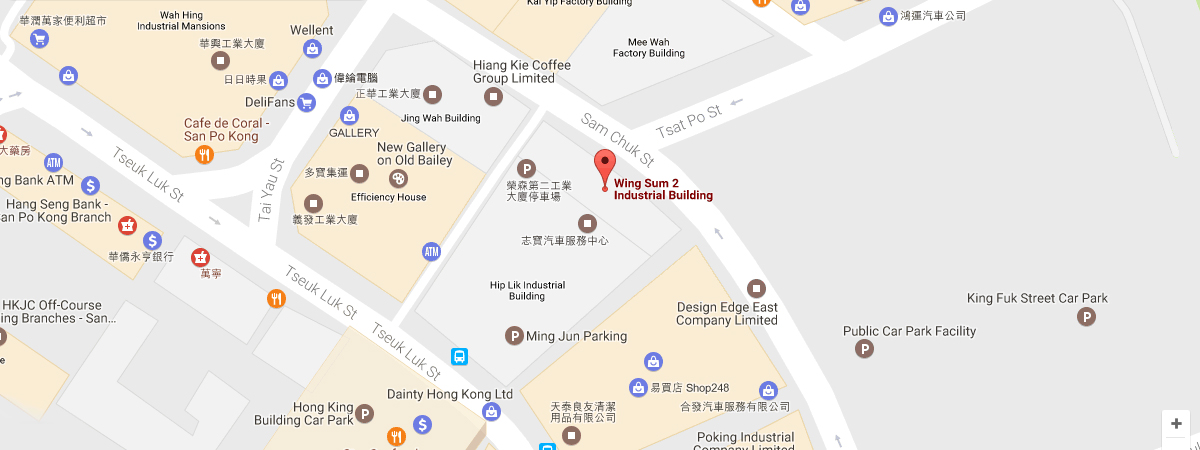The width and height of the screenshot is (1200, 450).
Task: Open Design Edge East Company Limited marker
Action: point(755,288)
